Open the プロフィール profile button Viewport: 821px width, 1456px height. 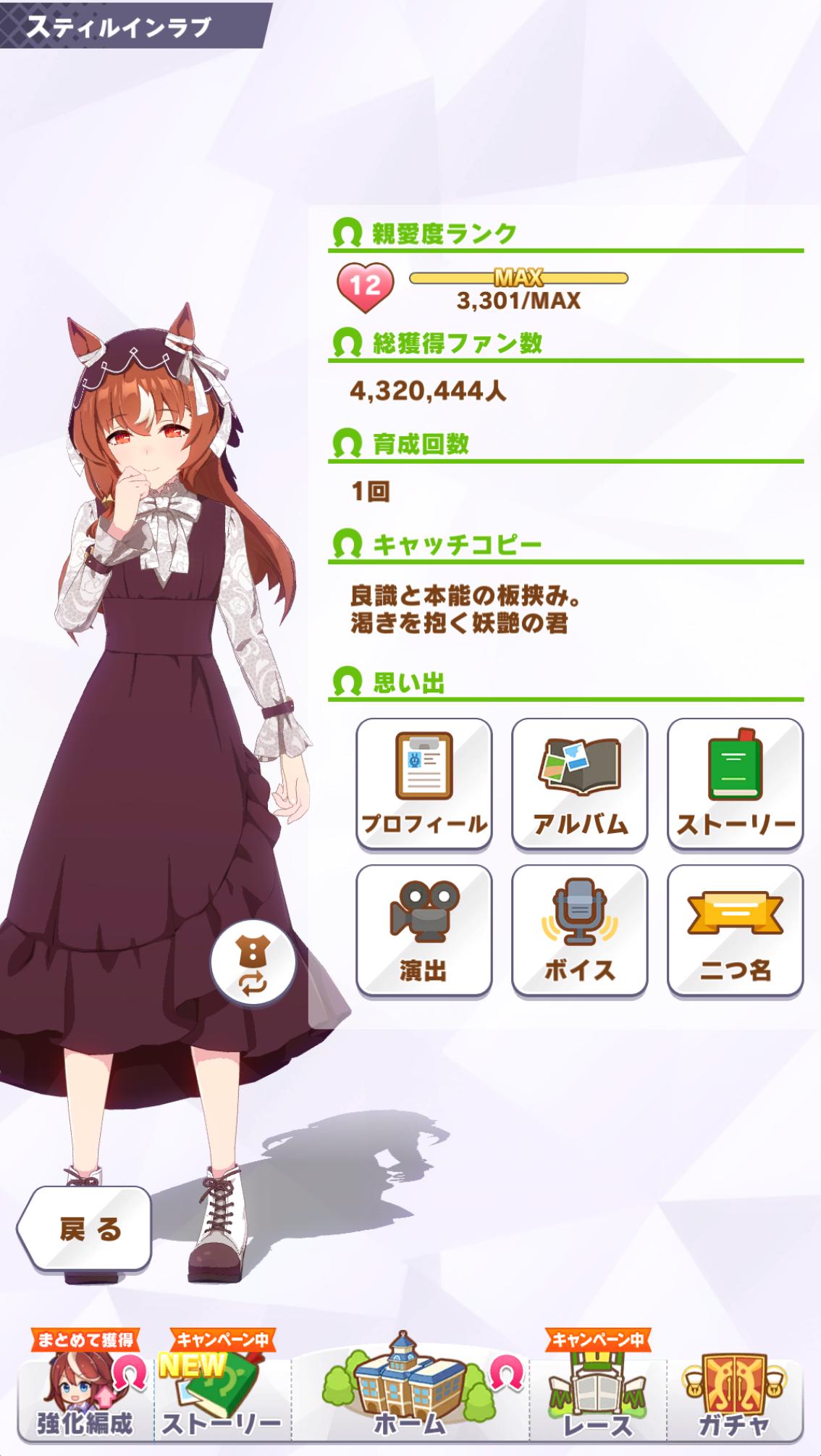coord(424,783)
